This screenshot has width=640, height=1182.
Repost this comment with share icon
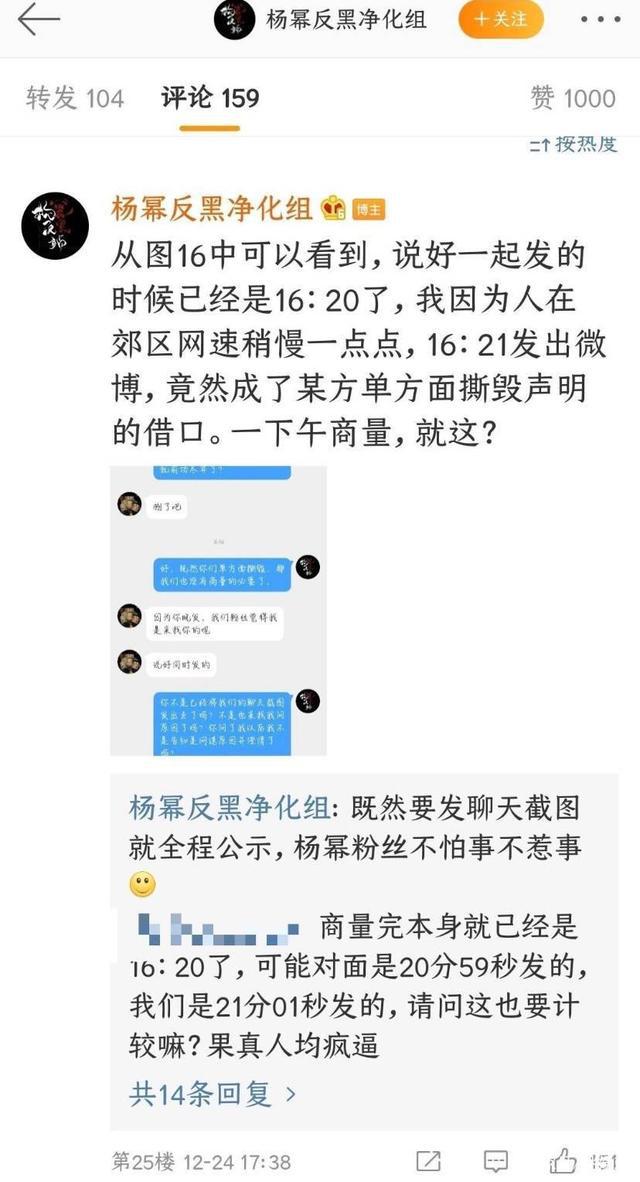[x=428, y=1161]
